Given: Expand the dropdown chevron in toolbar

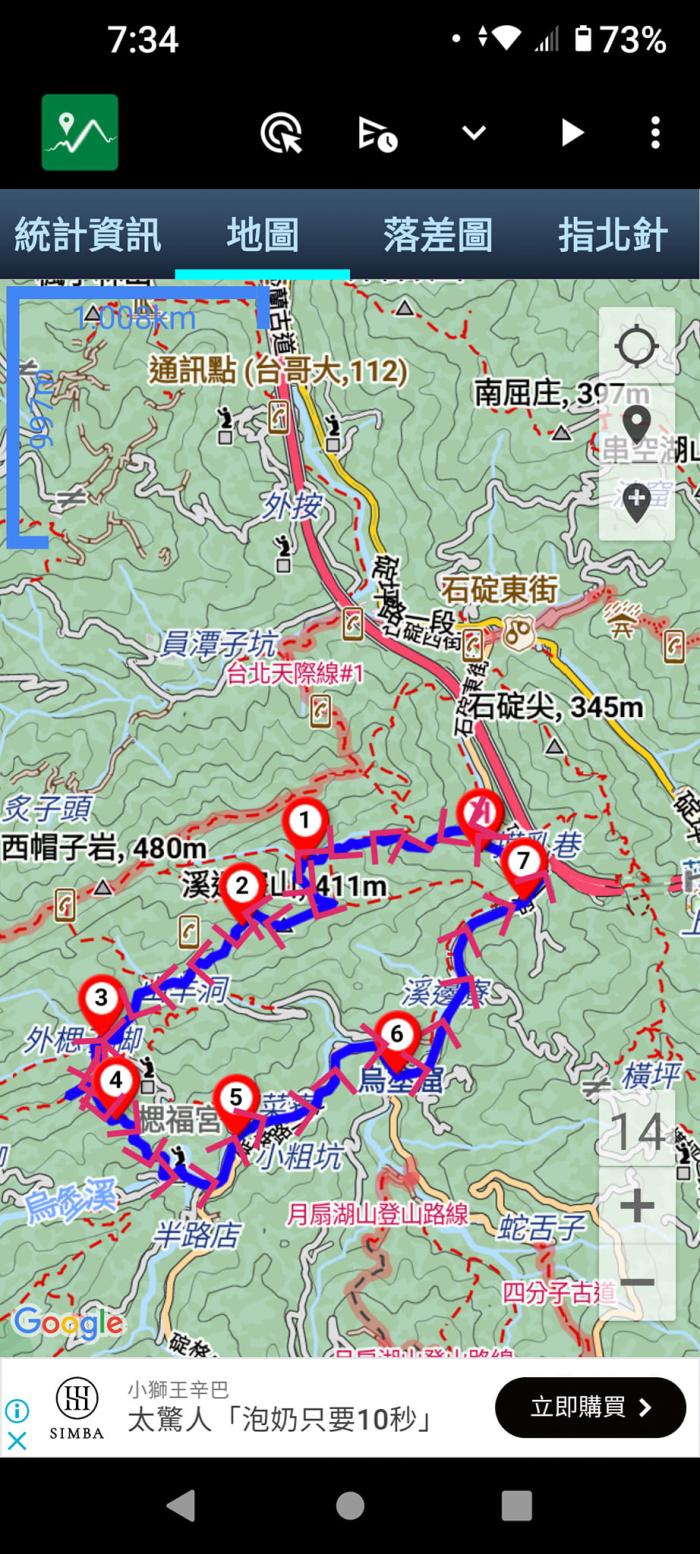Looking at the screenshot, I should point(473,133).
